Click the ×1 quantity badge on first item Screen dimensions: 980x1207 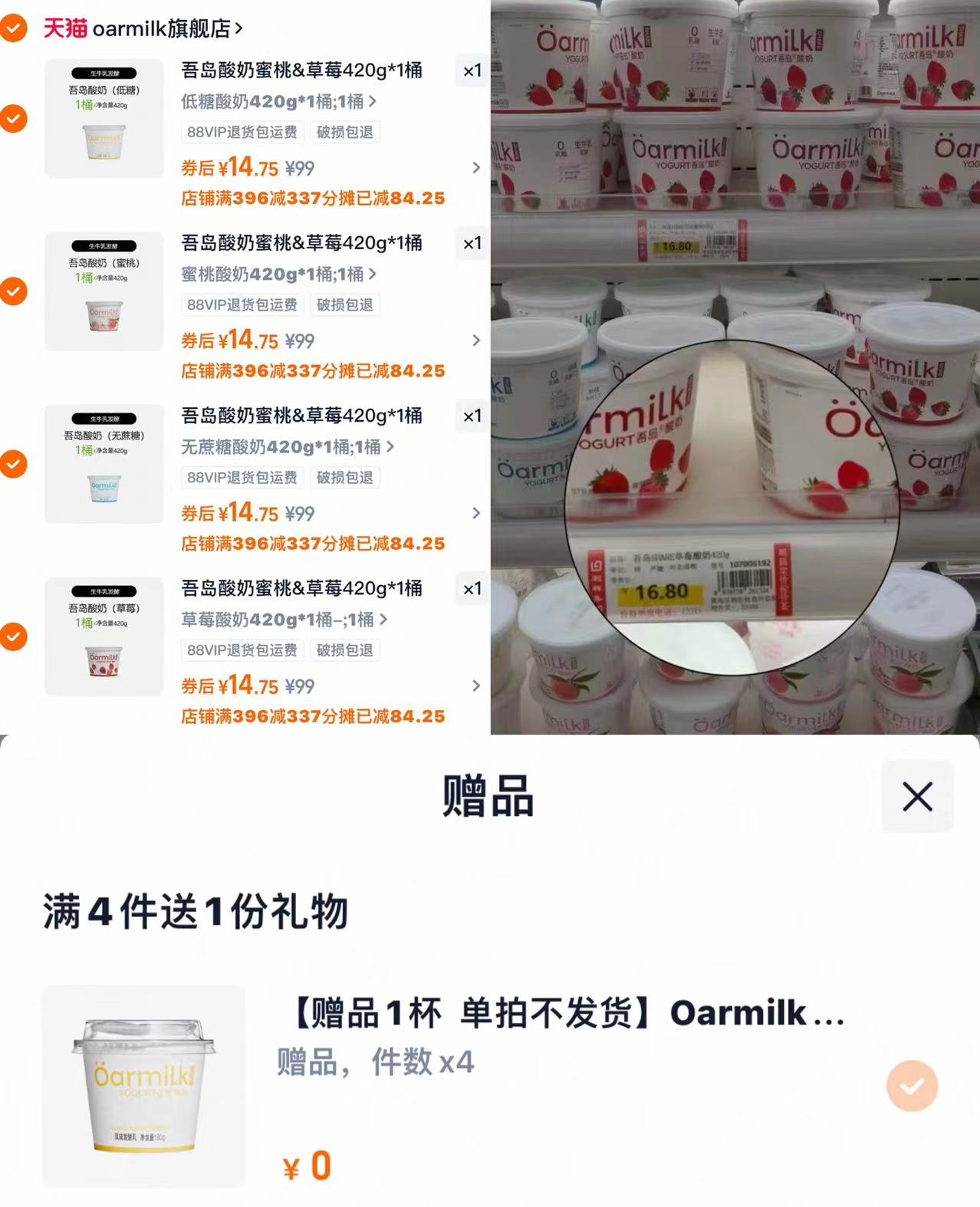[x=471, y=71]
